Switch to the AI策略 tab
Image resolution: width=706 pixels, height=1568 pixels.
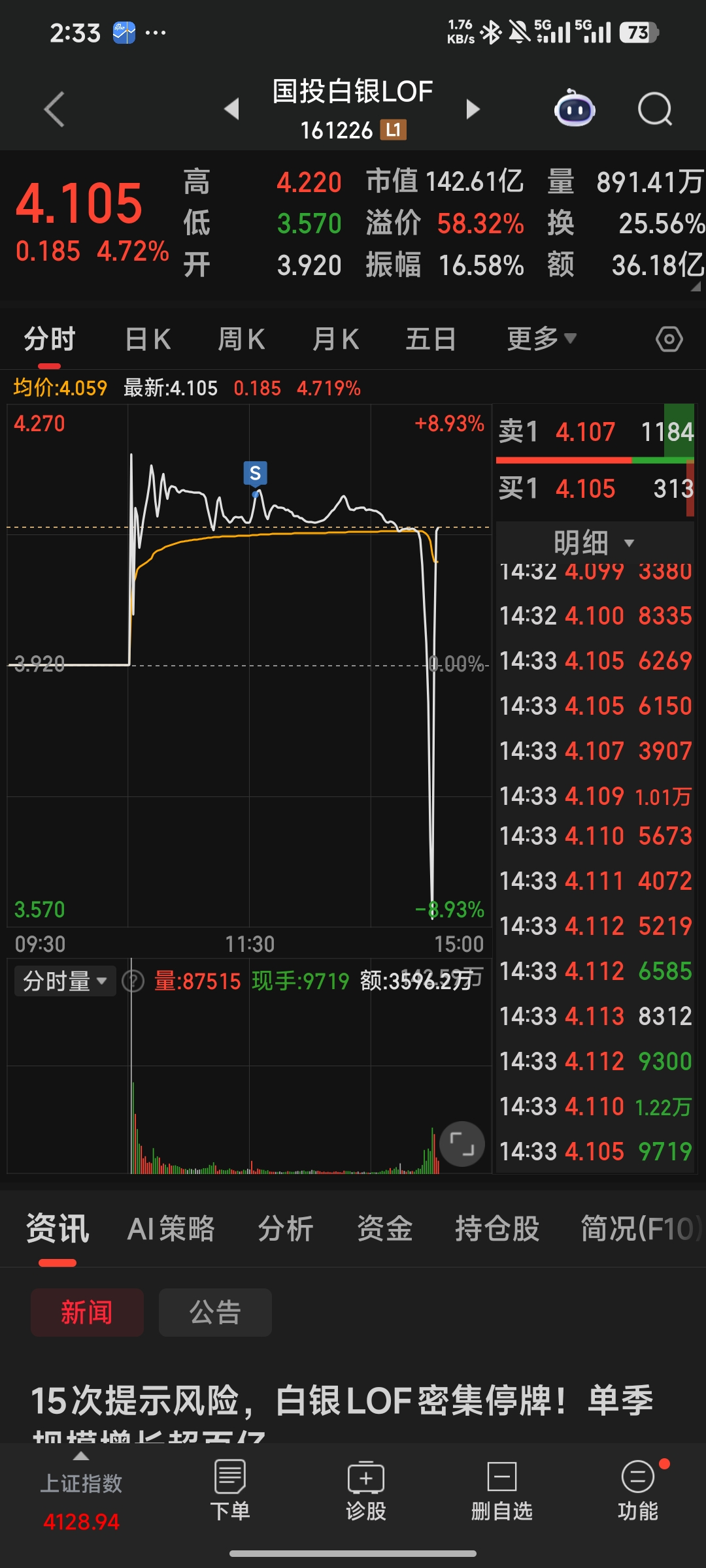[x=171, y=1229]
